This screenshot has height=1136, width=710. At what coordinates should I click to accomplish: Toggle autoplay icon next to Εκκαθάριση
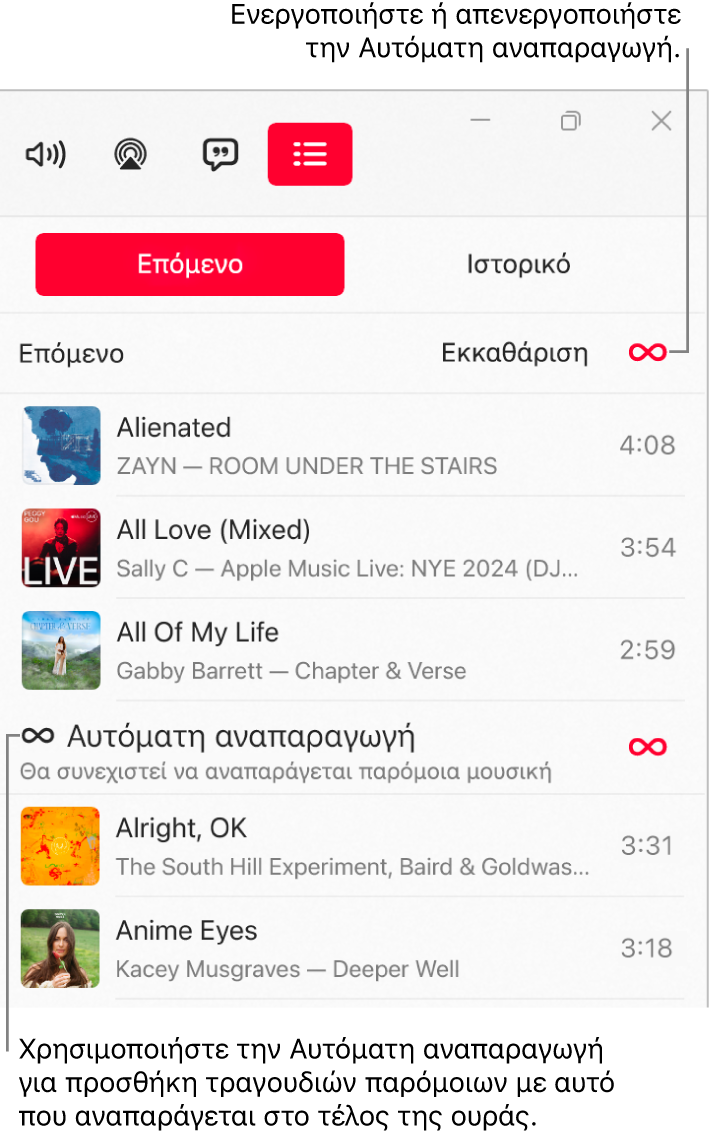[647, 353]
